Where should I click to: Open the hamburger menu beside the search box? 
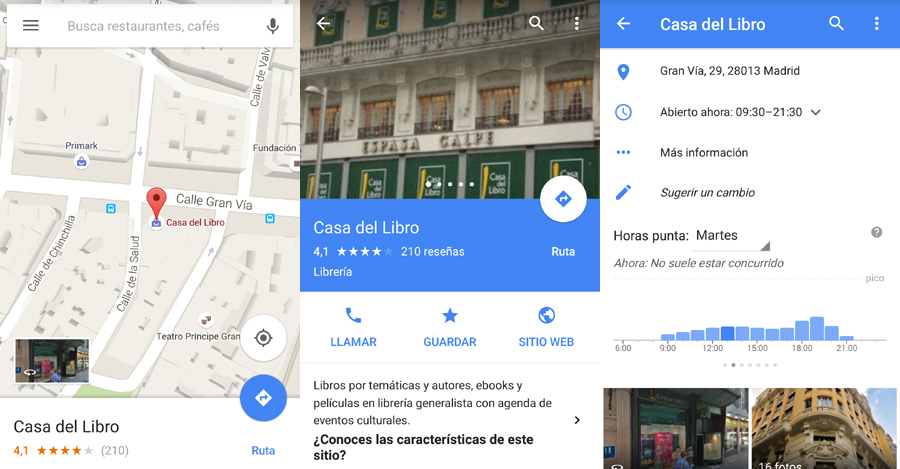[x=31, y=26]
